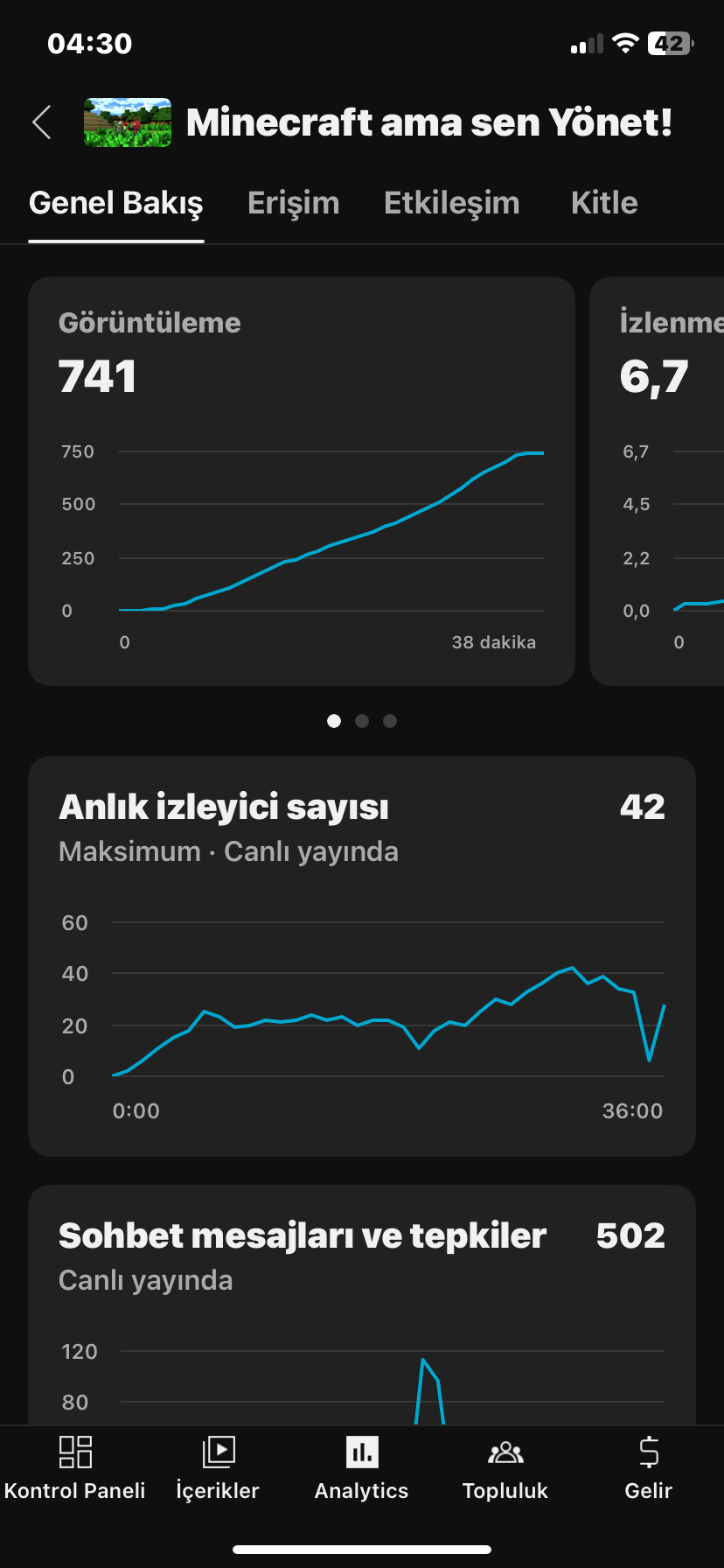Go to Kontrol Paneli in bottom bar
This screenshot has width=724, height=1568.
75,1469
